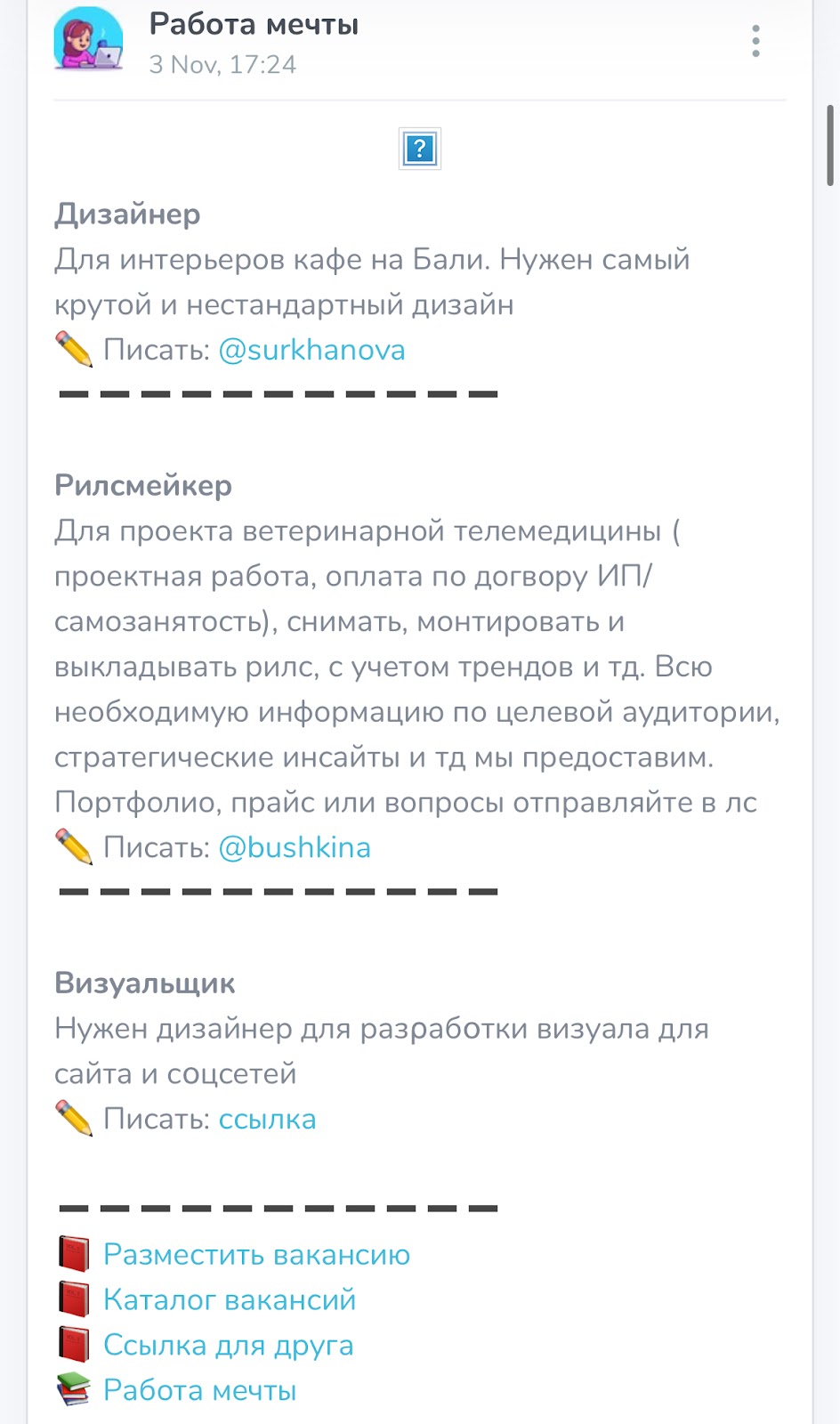
Task: Click the pencil emoji in the Визуальщик section
Action: (74, 1118)
